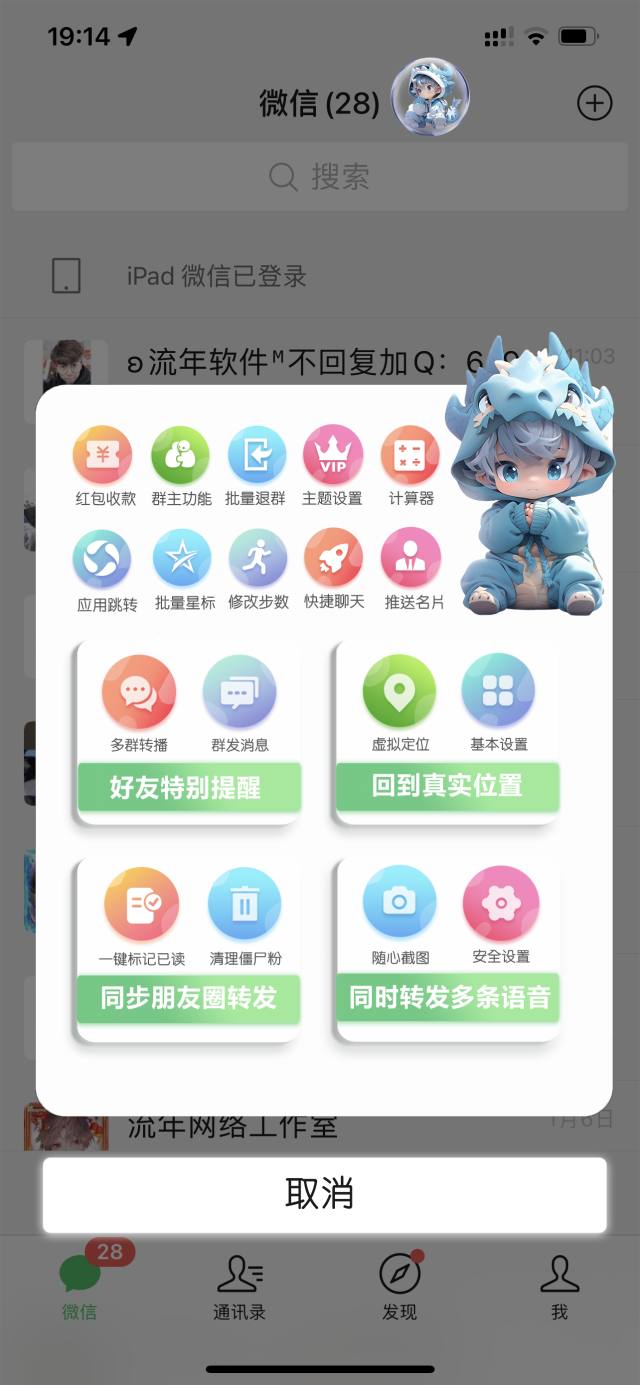Open 多群转播 function
Screen dimensions: 640x1385
139,694
